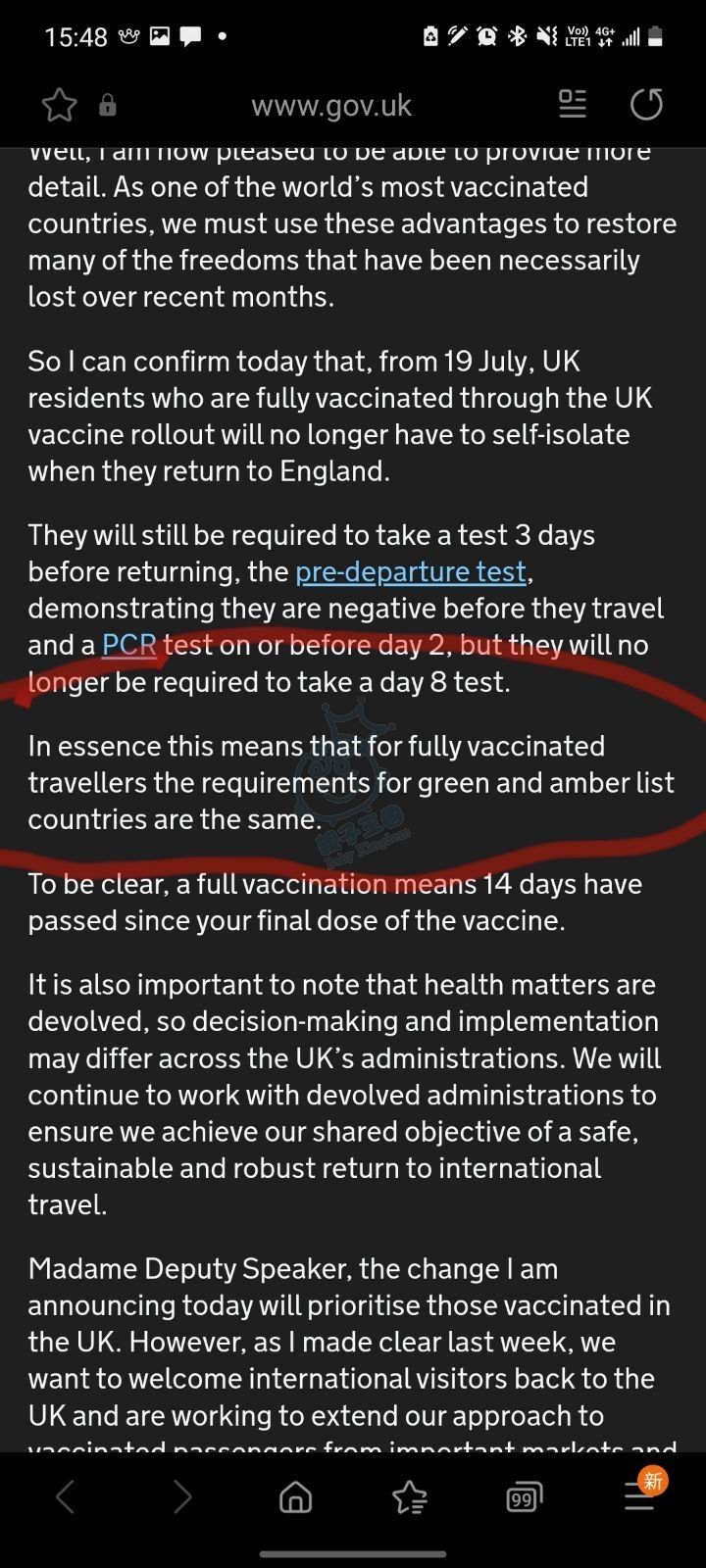Open reader mode icon
This screenshot has width=706, height=1568.
click(573, 104)
